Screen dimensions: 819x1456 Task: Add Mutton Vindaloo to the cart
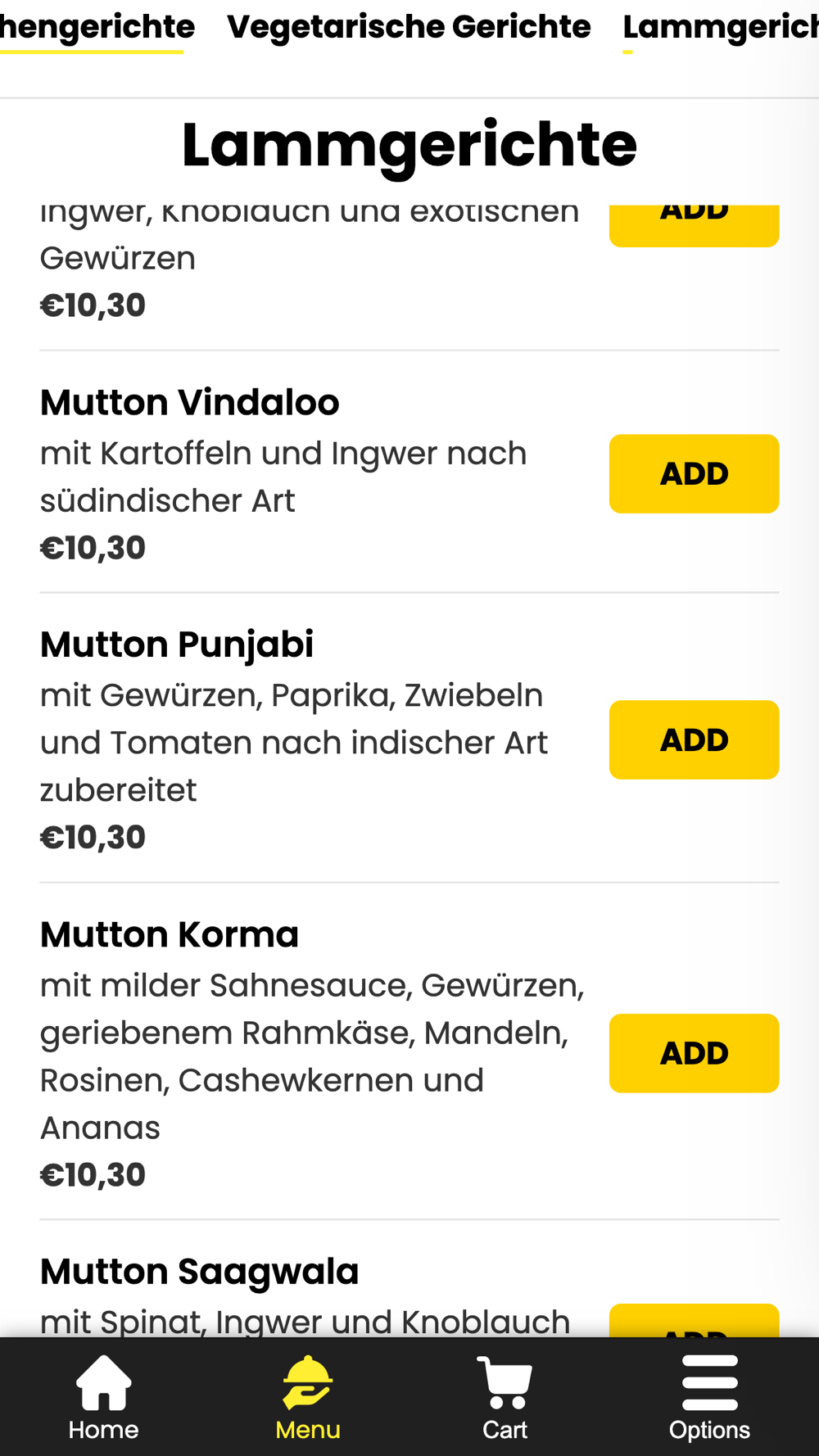coord(694,473)
